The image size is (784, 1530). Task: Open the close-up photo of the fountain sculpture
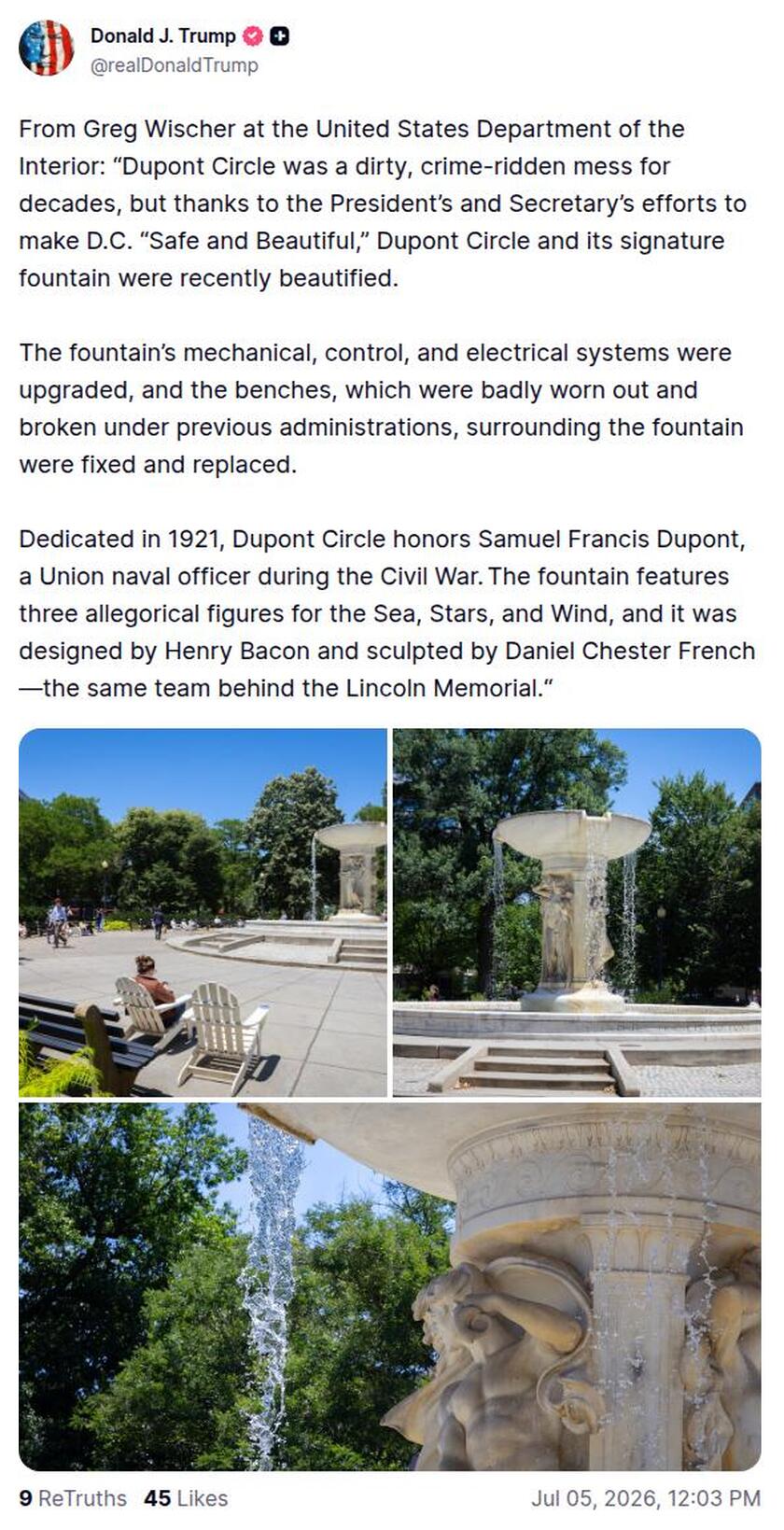390,1286
